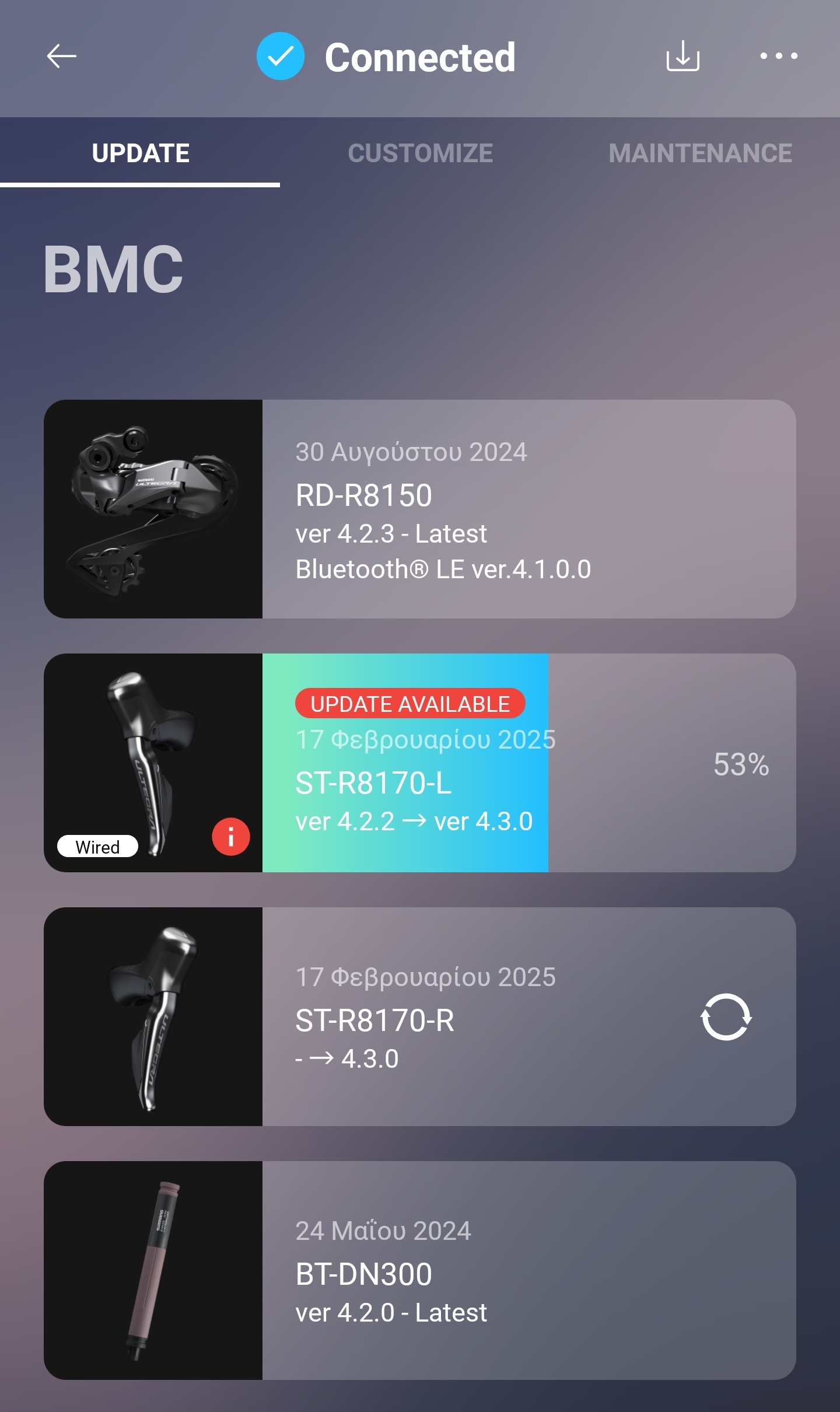Tap the download icon in the header

[x=682, y=57]
